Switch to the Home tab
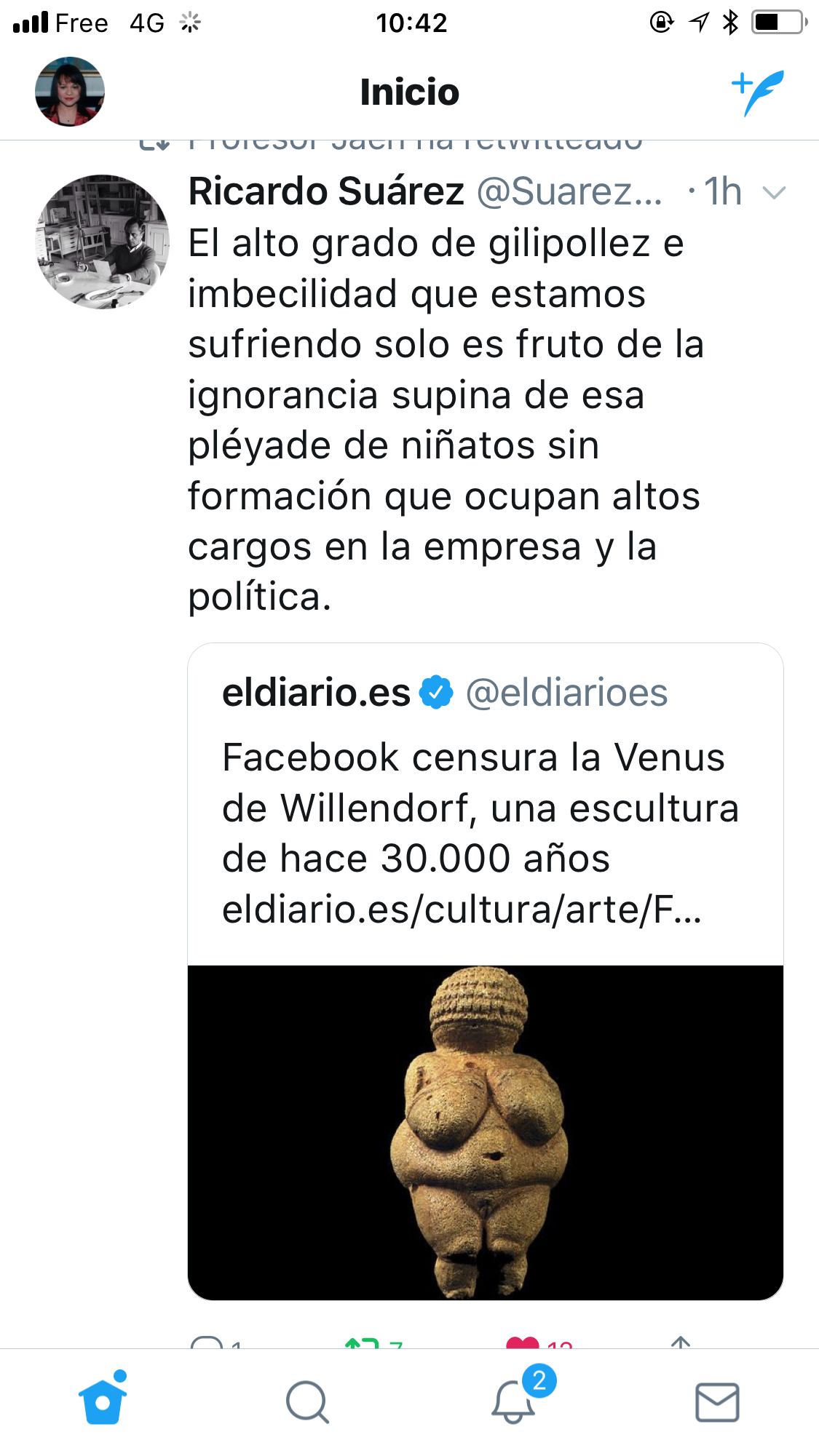Image resolution: width=819 pixels, height=1456 pixels. [x=103, y=1401]
